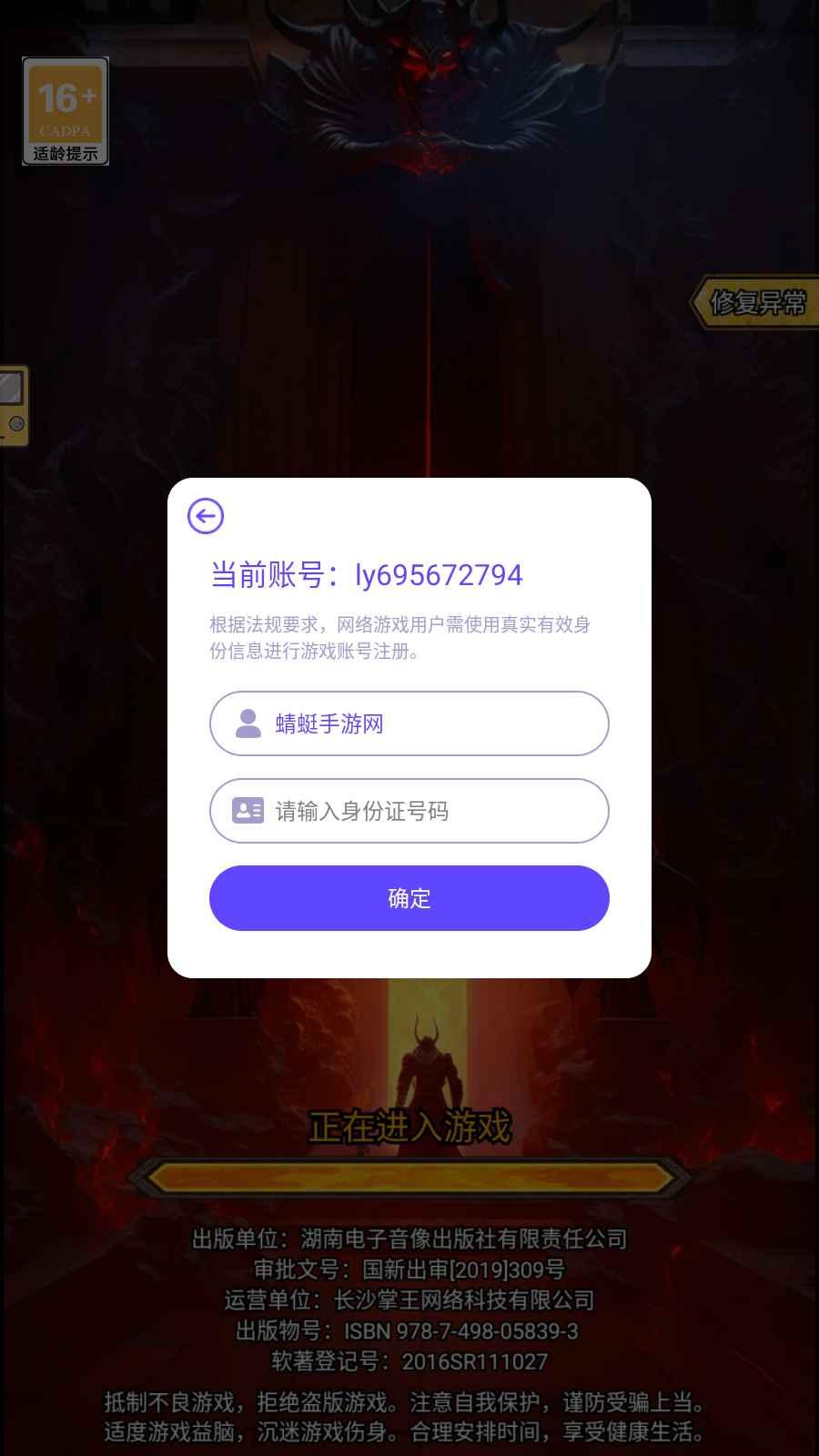819x1456 pixels.
Task: Tap the back arrow in the dialog
Action: [x=206, y=516]
